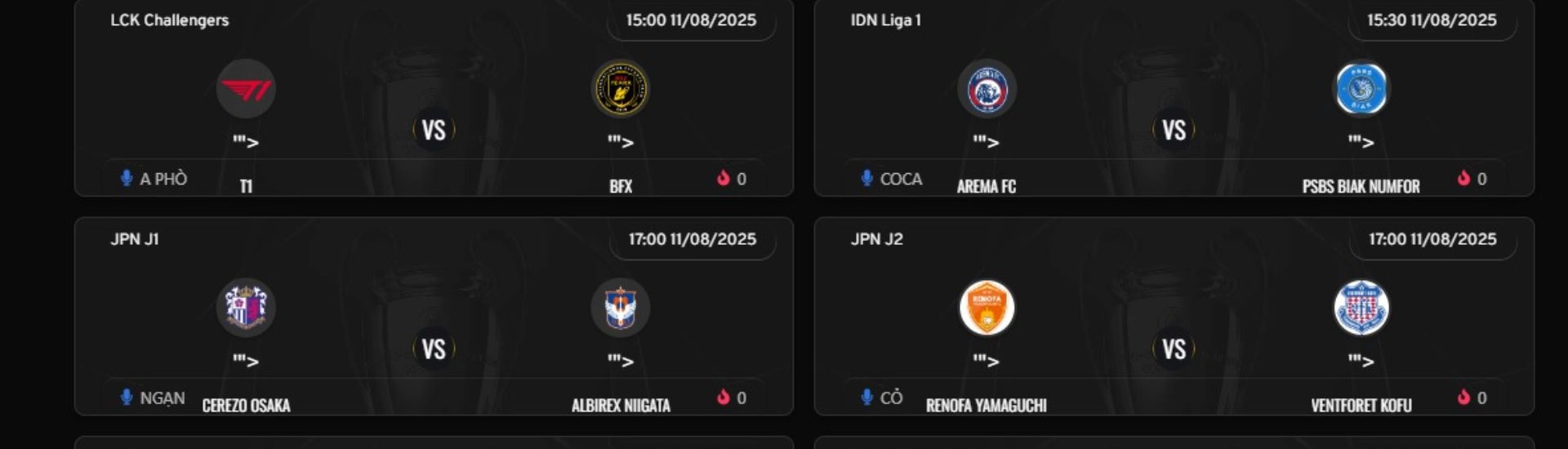Viewport: 1568px width, 449px height.
Task: Open the T1 vs BFX match card
Action: 434,129
